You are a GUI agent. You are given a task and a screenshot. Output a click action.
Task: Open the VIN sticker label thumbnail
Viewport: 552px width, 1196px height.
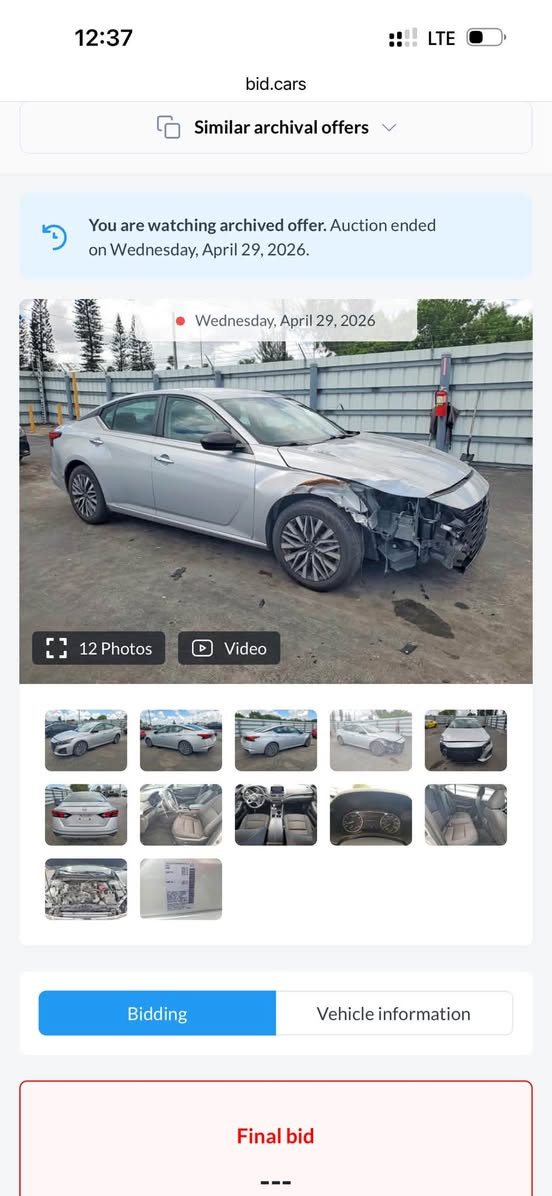point(181,889)
